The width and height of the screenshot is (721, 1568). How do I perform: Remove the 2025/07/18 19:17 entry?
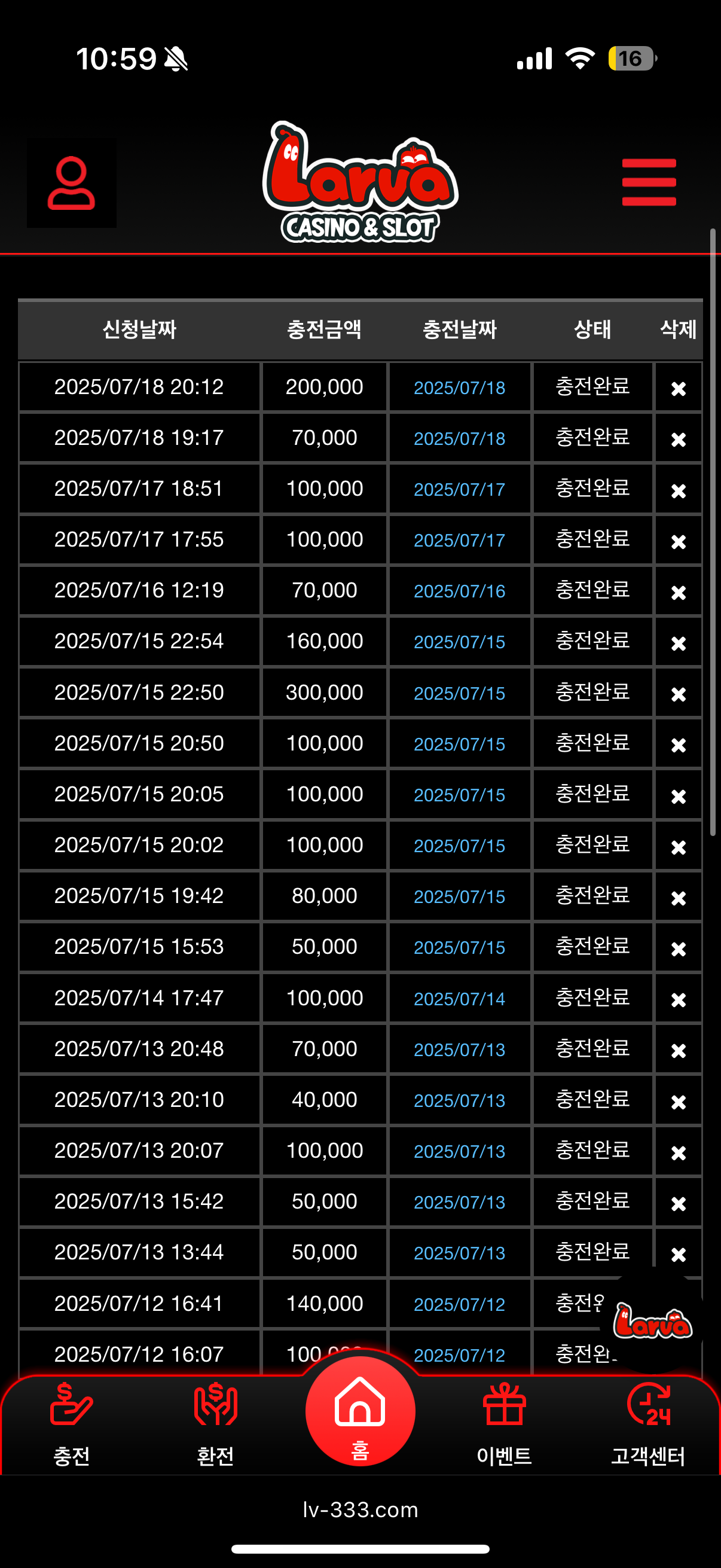pos(678,440)
